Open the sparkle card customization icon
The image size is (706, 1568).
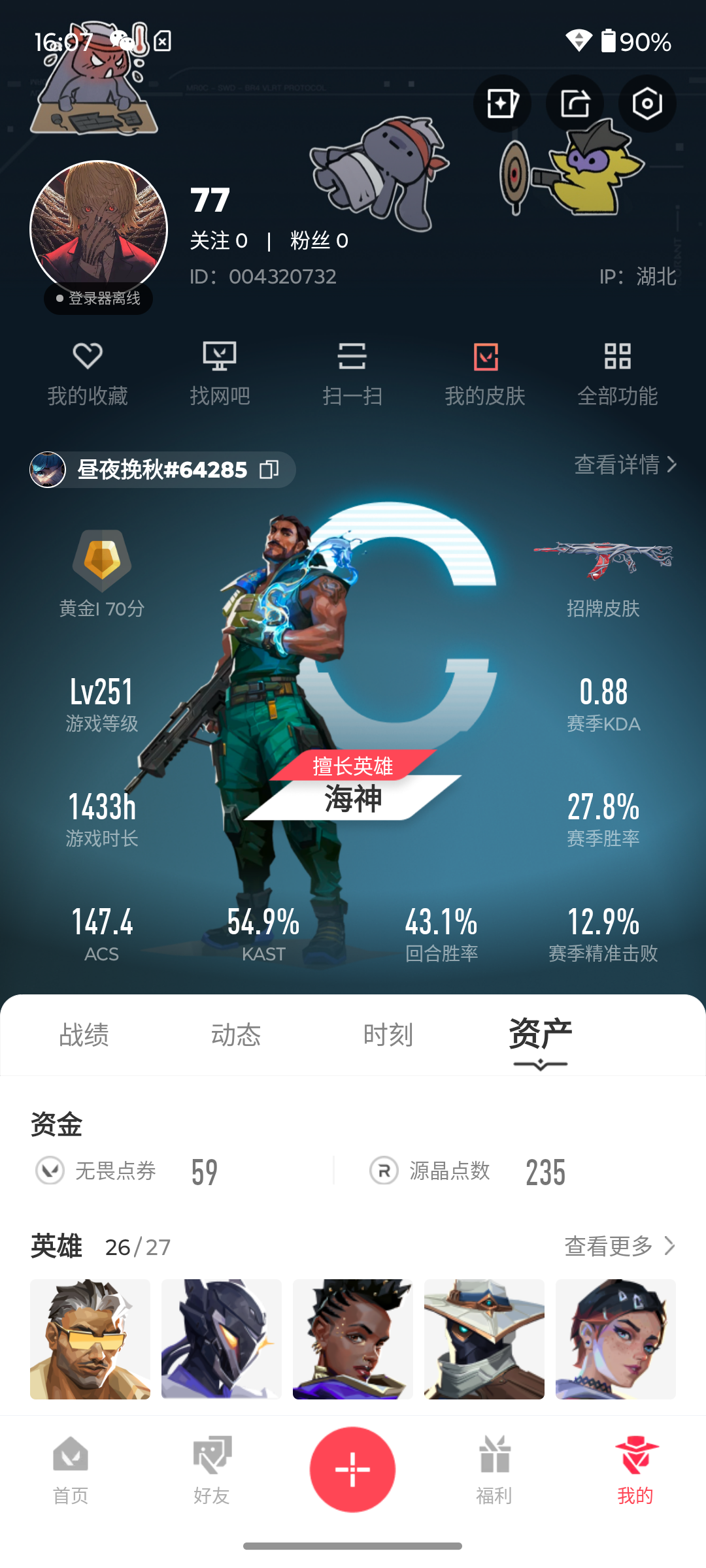[502, 104]
